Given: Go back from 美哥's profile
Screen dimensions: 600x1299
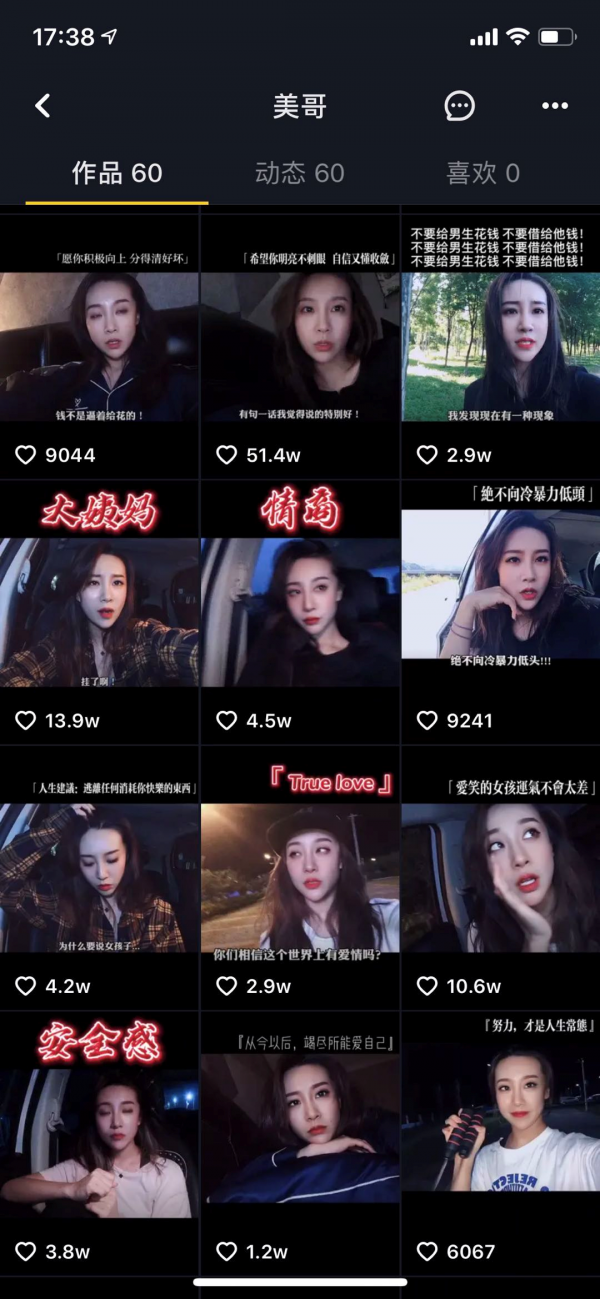Looking at the screenshot, I should pos(42,106).
